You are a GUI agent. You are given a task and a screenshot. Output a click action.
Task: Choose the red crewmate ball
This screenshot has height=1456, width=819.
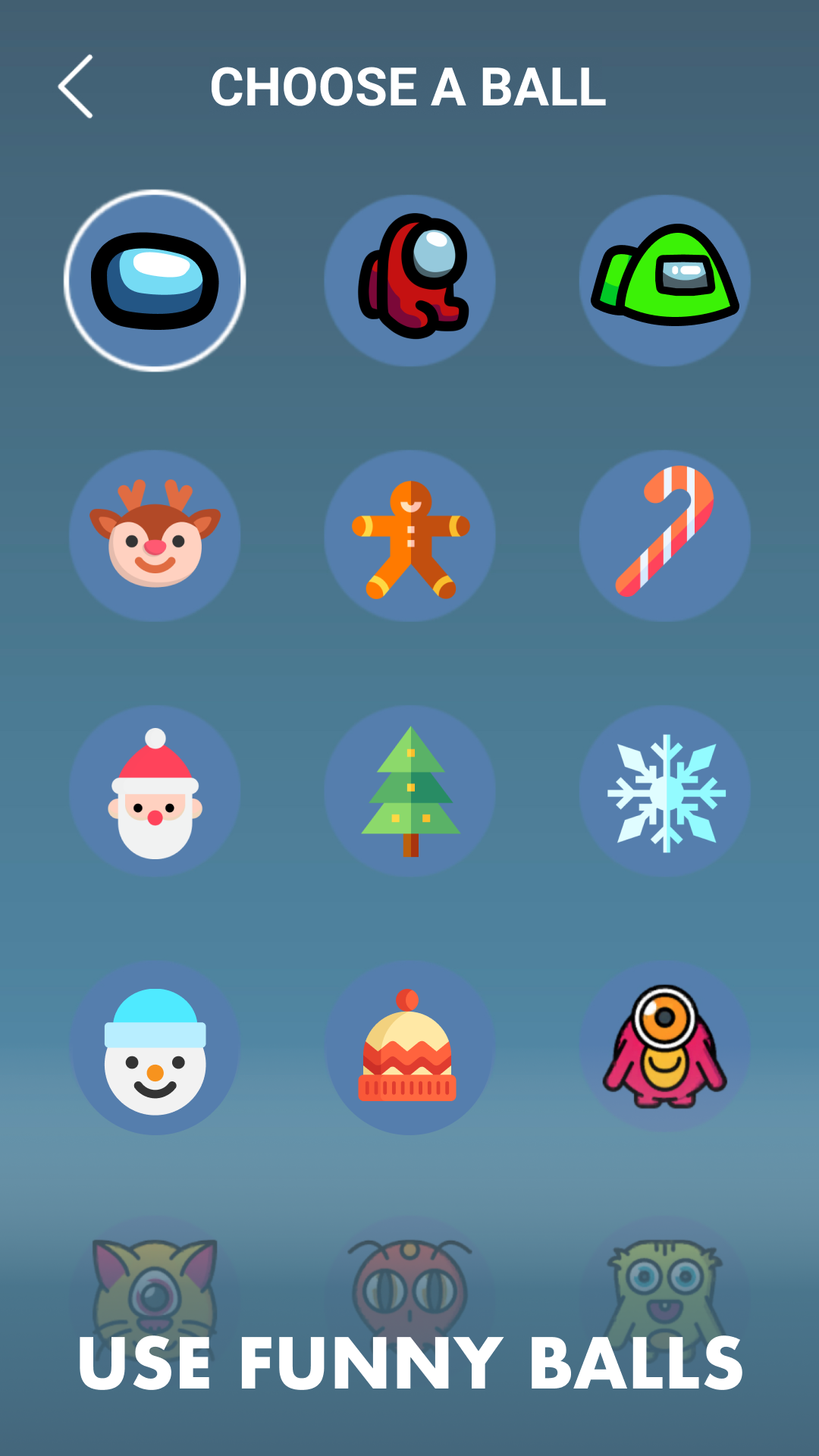pyautogui.click(x=409, y=281)
